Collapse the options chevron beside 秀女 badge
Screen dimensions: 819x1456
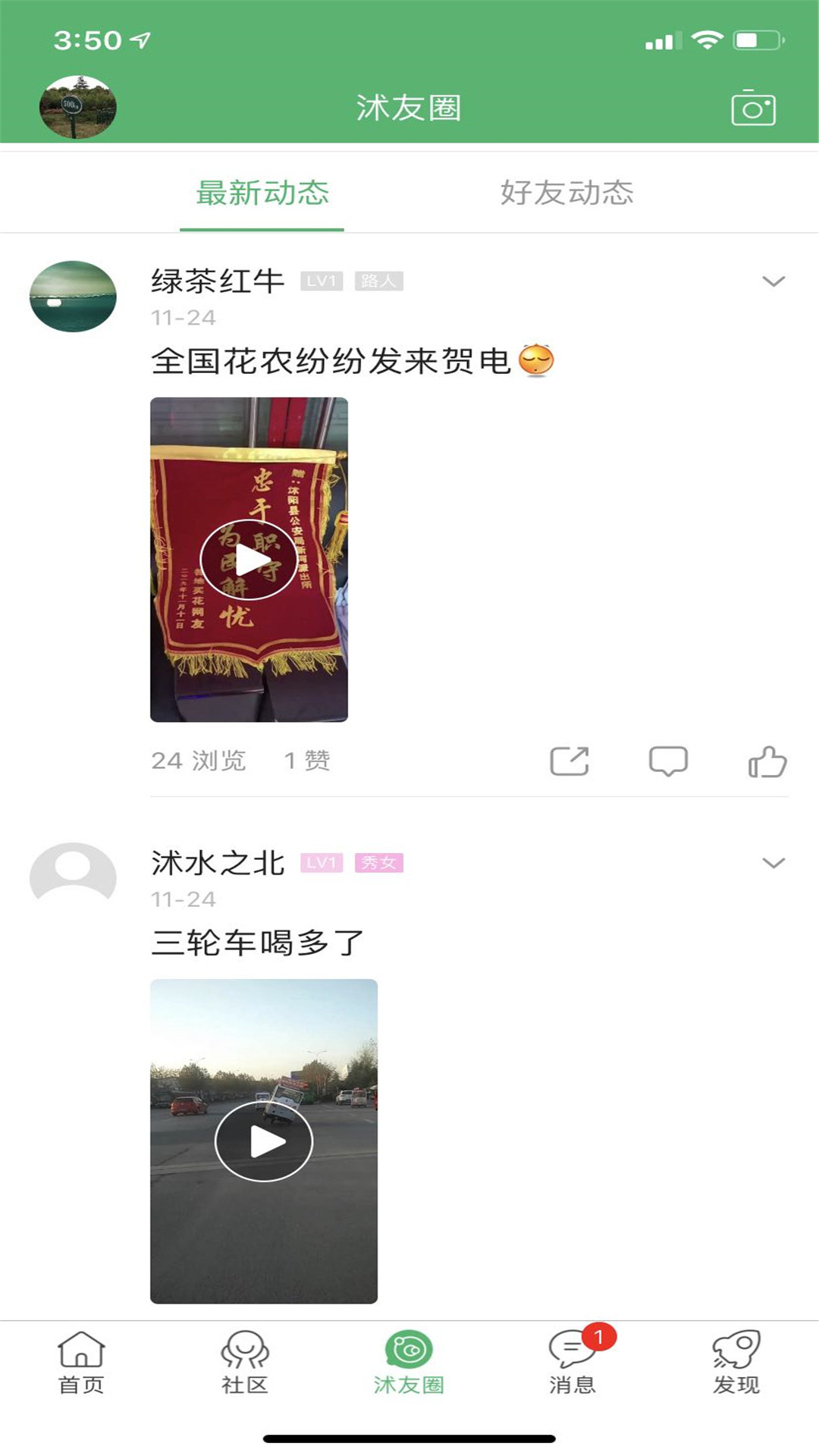tap(773, 862)
